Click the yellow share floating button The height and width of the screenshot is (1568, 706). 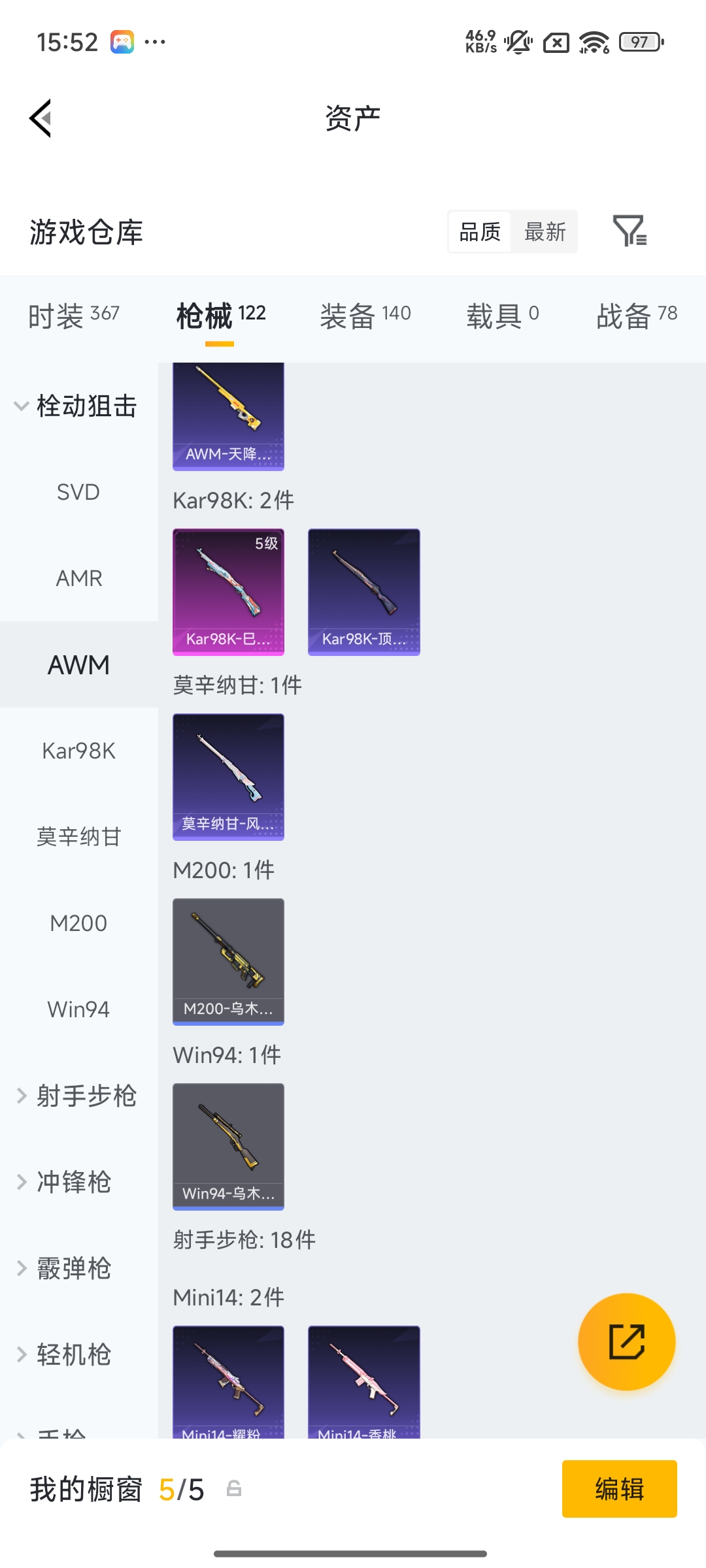click(626, 1341)
